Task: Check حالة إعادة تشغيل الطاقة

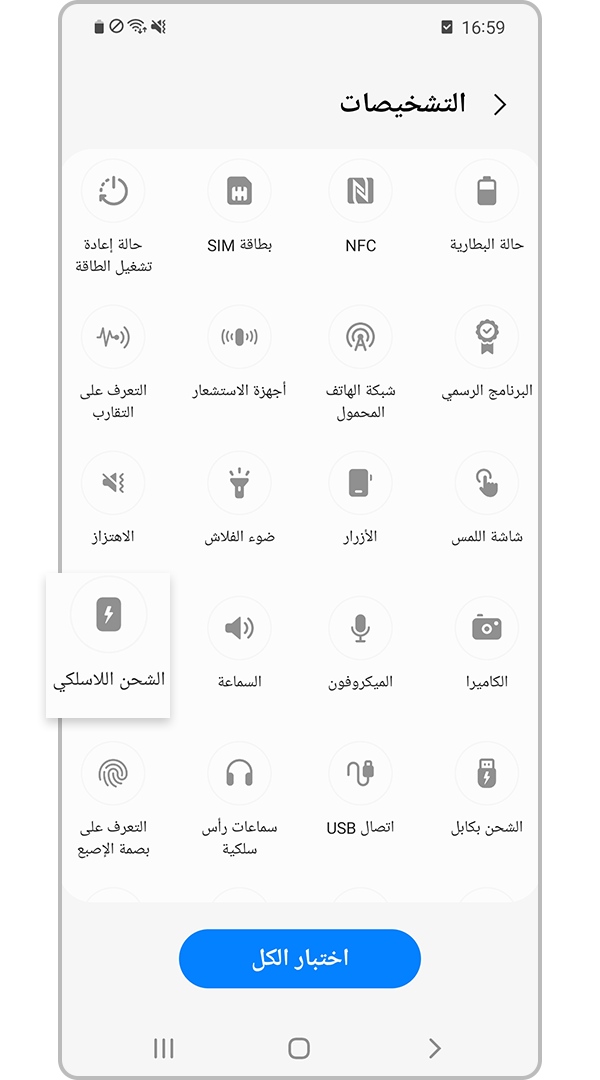Action: (x=113, y=191)
